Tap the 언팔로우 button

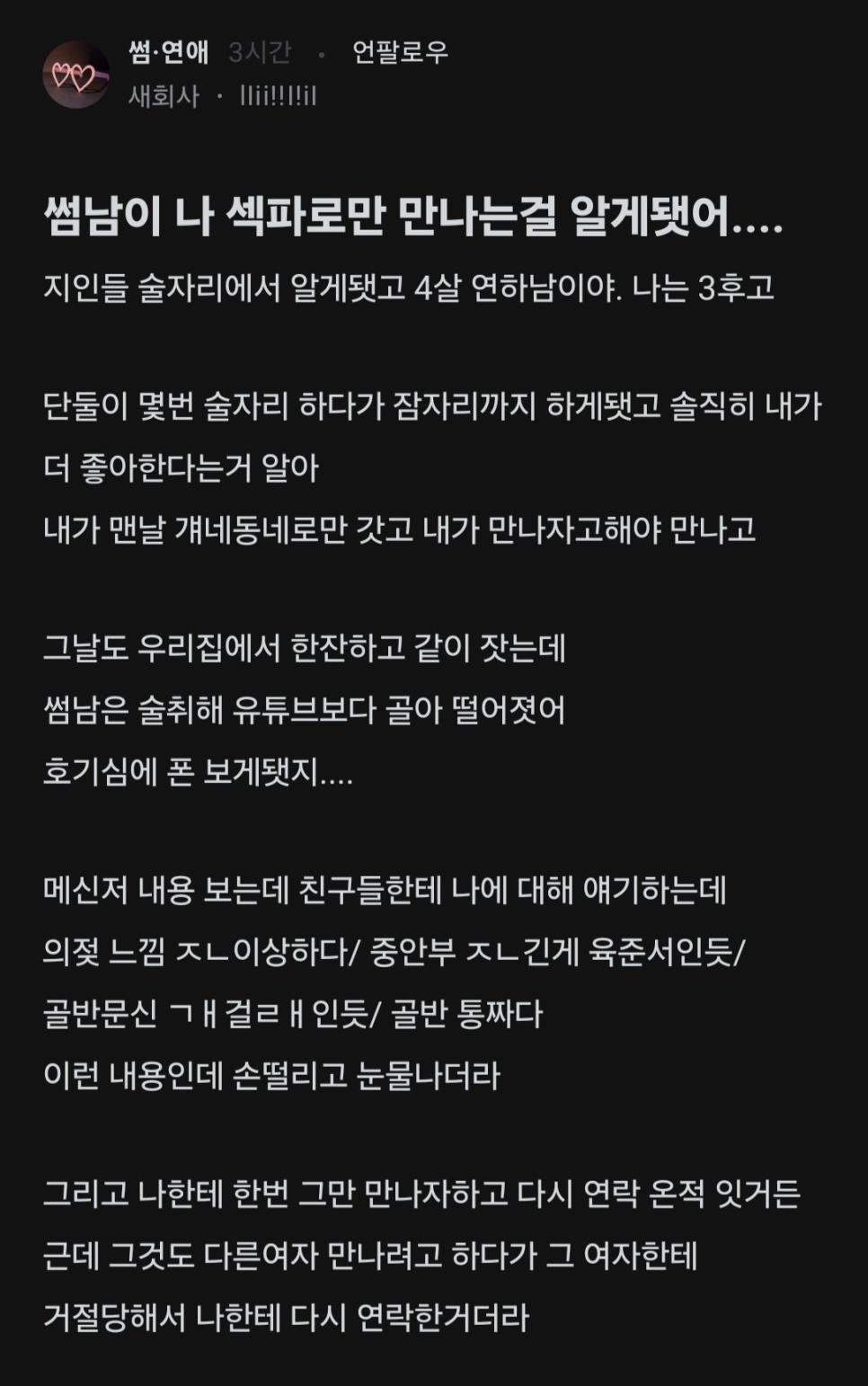[400, 52]
